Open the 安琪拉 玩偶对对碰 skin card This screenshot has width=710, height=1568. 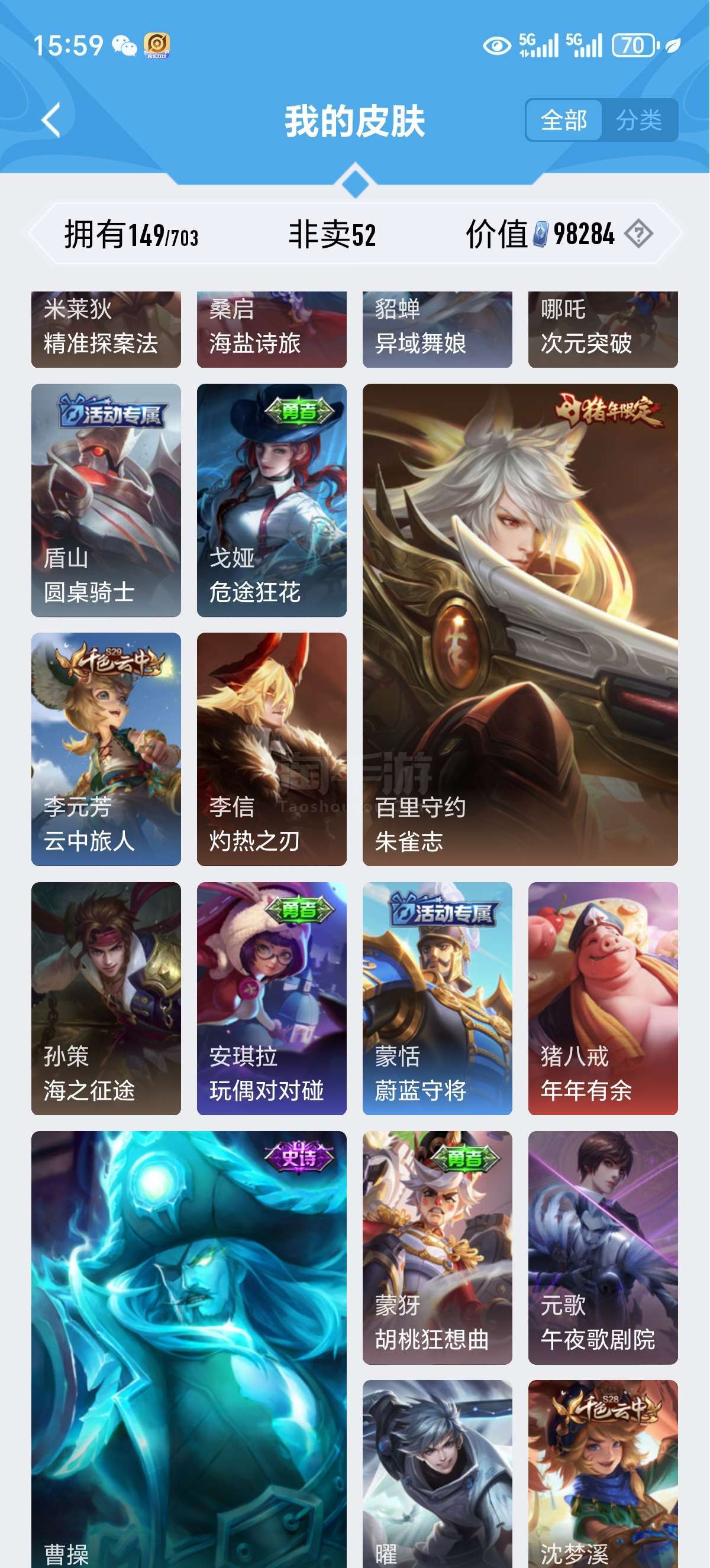click(272, 998)
